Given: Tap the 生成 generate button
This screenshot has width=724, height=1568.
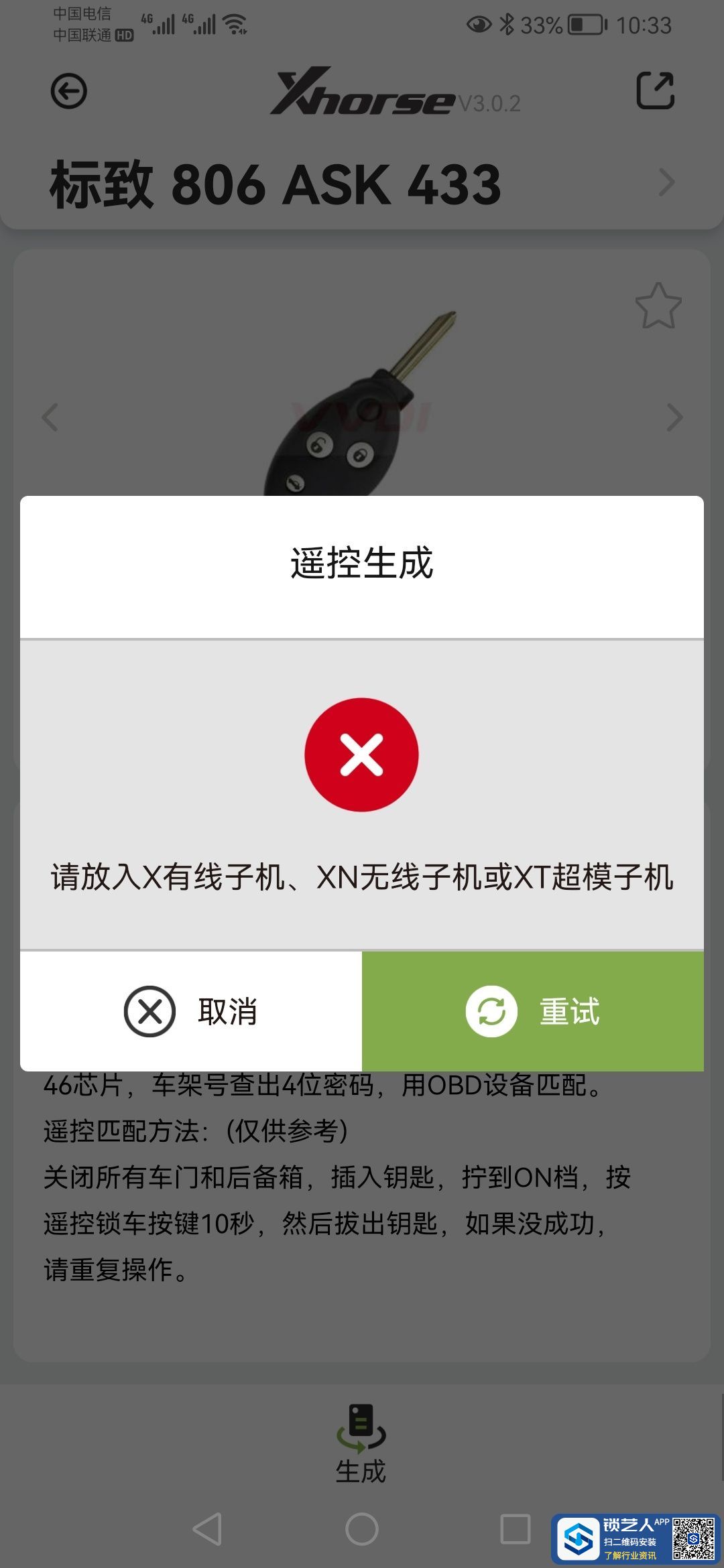Looking at the screenshot, I should [x=361, y=1444].
